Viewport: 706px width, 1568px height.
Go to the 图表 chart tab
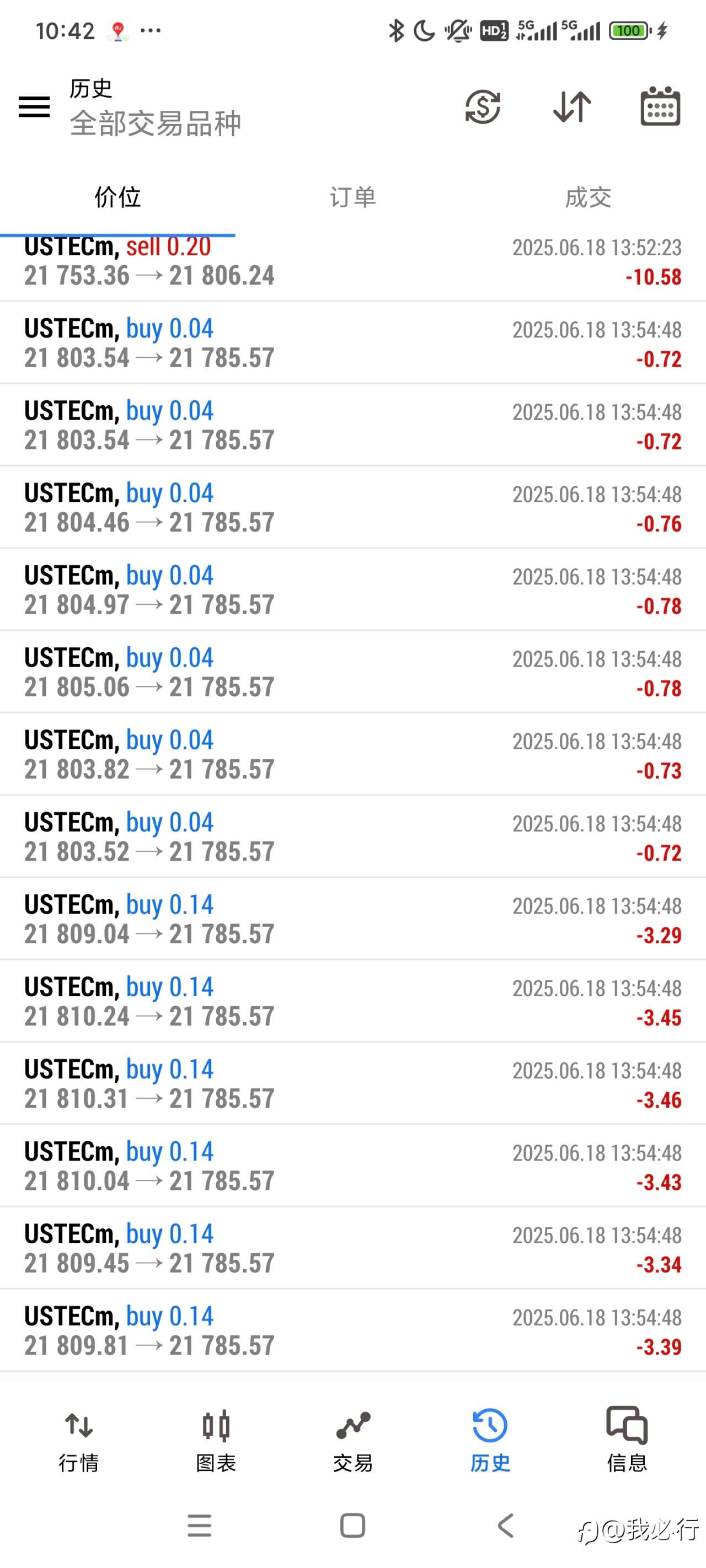coord(216,1440)
